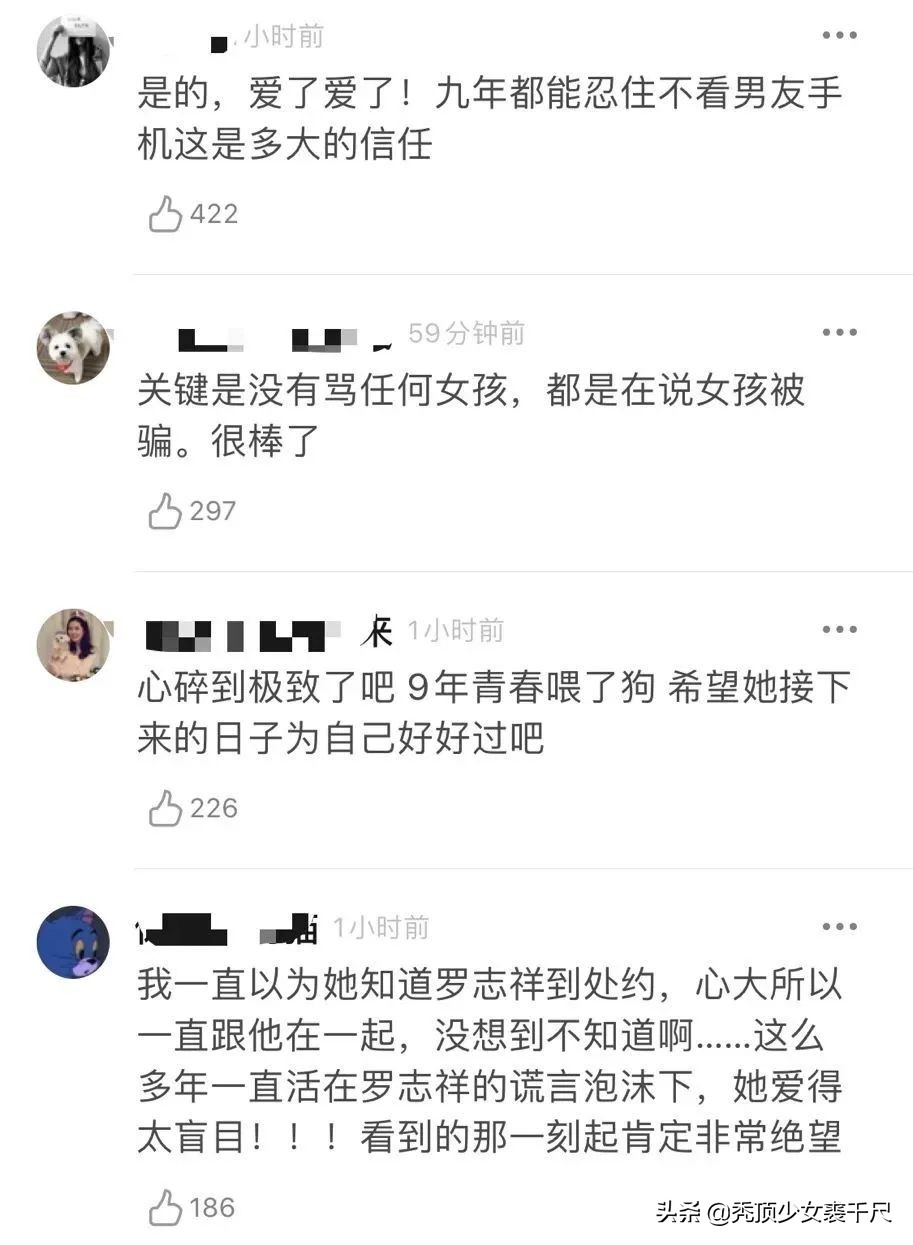Screen dimensions: 913x1245
Task: Tap the first commenter's avatar
Action: coord(72,52)
